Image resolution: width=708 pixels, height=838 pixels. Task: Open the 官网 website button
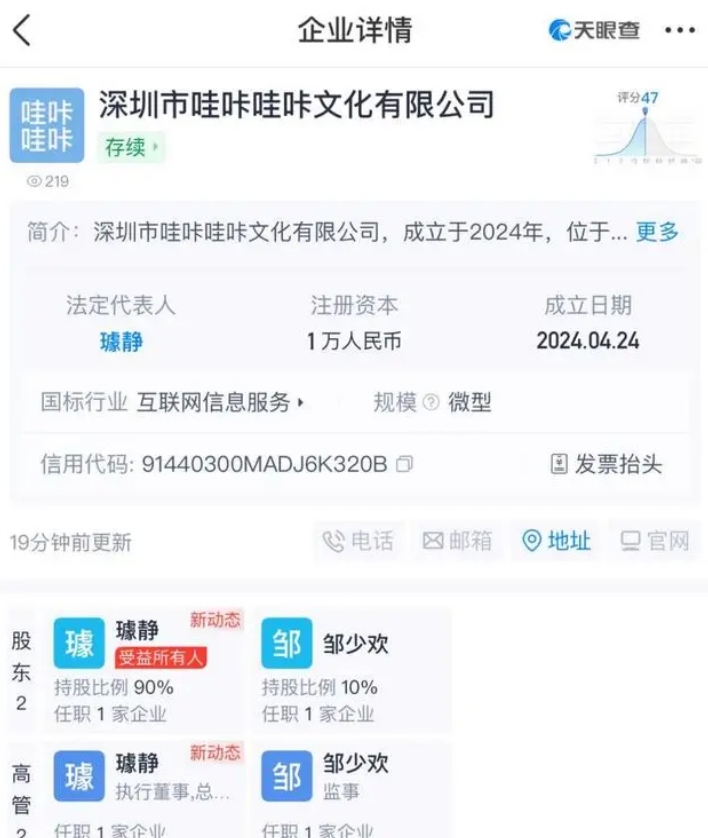pos(655,541)
